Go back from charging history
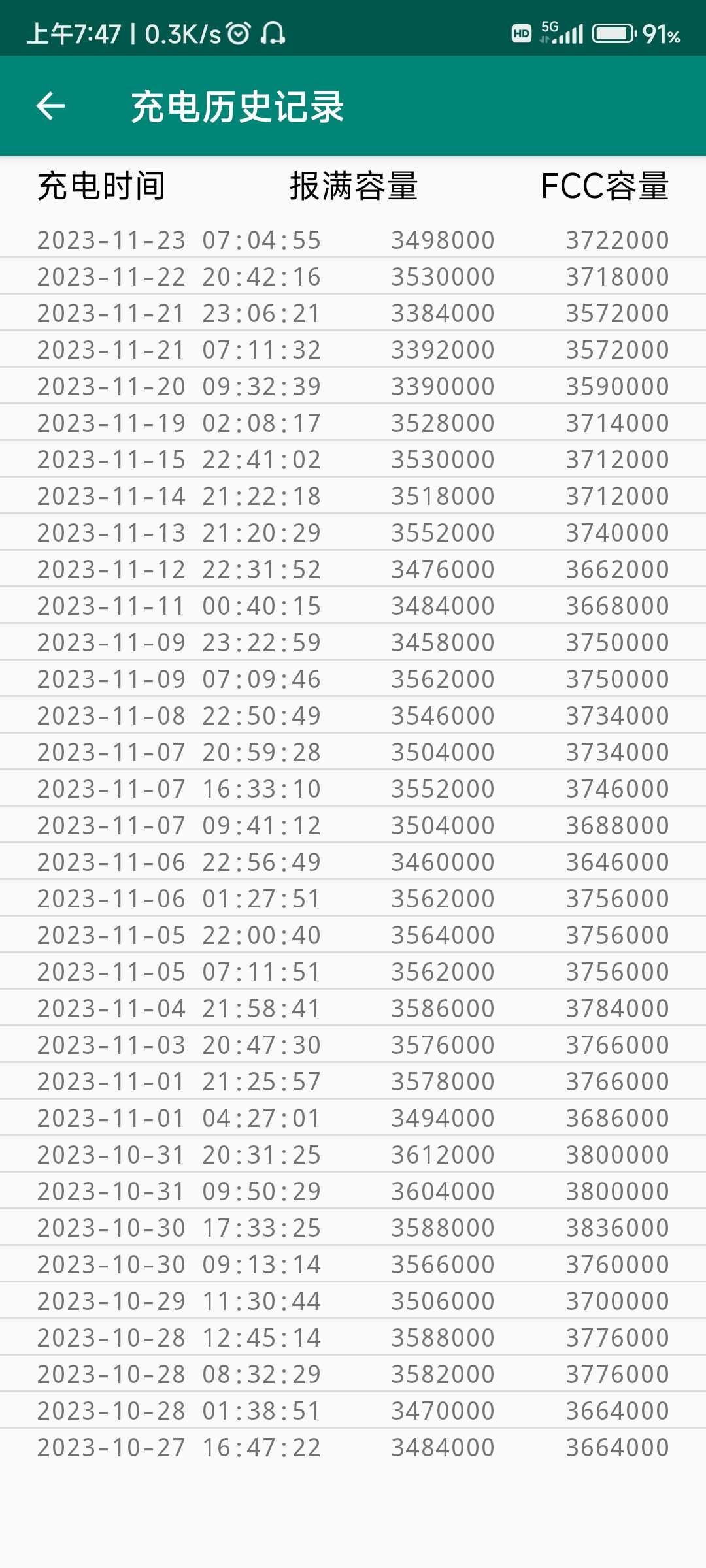The width and height of the screenshot is (706, 1568). click(x=50, y=106)
